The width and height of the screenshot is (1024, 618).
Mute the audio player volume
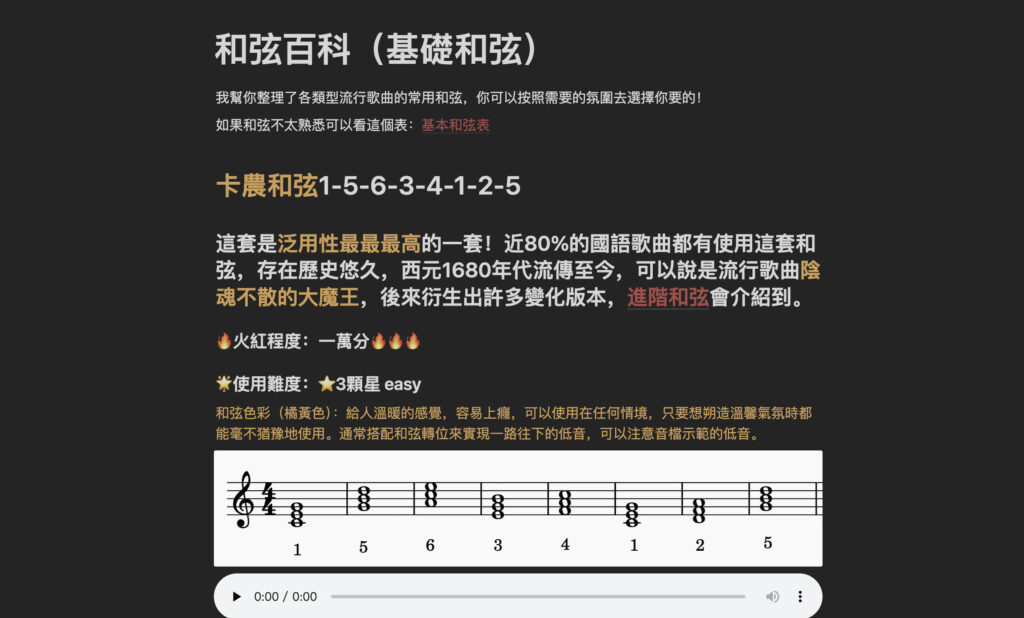(772, 597)
